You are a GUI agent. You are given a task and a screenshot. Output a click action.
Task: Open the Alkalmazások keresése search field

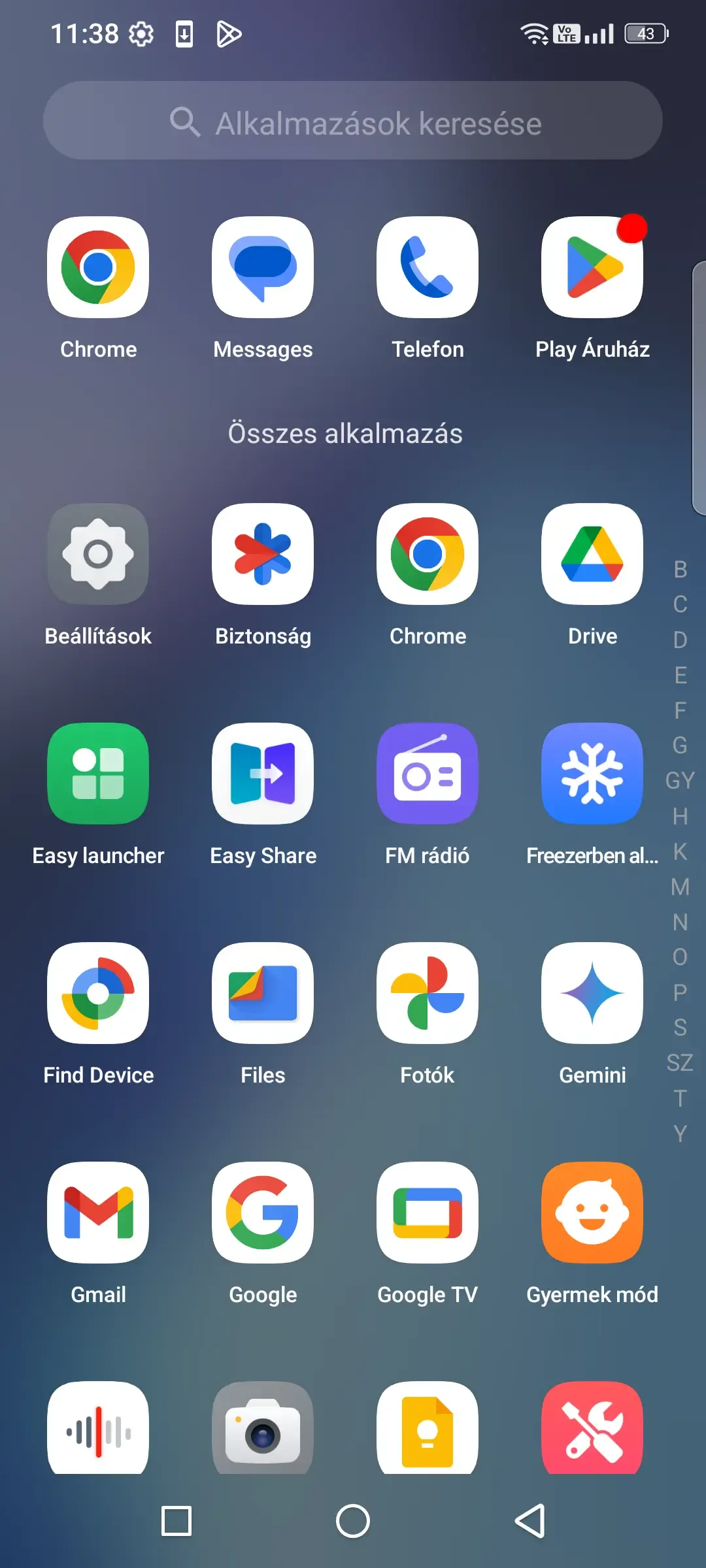pyautogui.click(x=353, y=121)
